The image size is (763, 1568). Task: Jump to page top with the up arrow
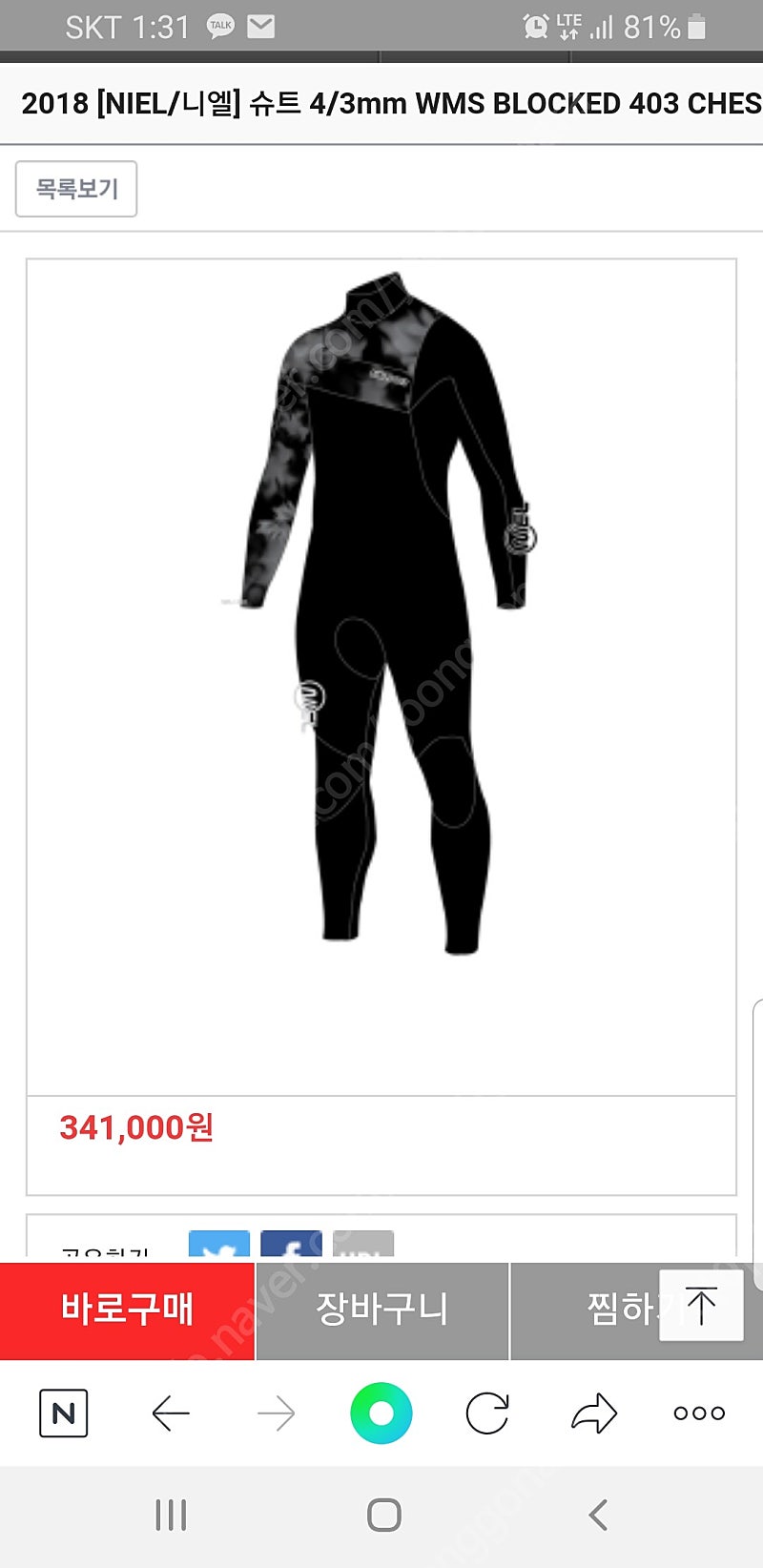701,1306
